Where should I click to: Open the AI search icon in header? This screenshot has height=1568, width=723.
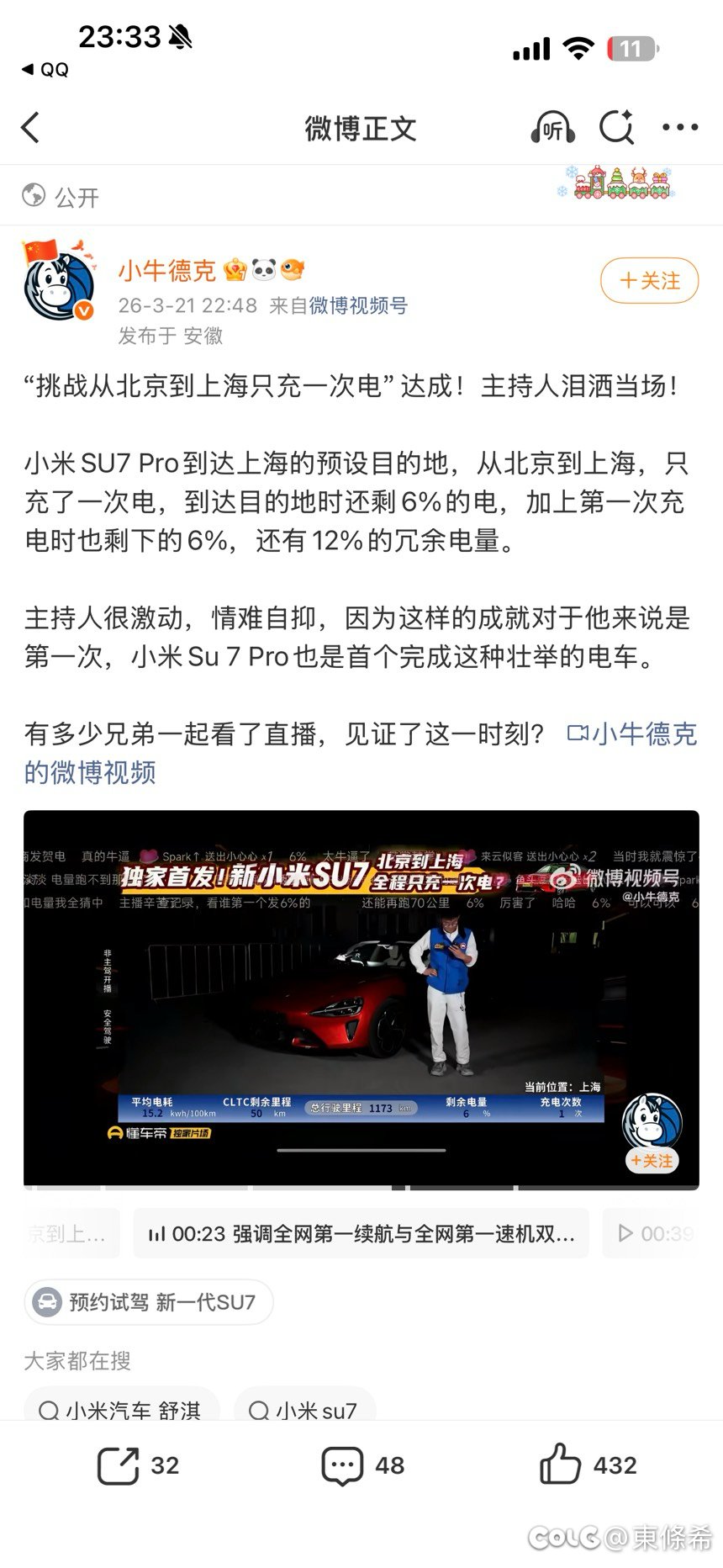(x=616, y=128)
